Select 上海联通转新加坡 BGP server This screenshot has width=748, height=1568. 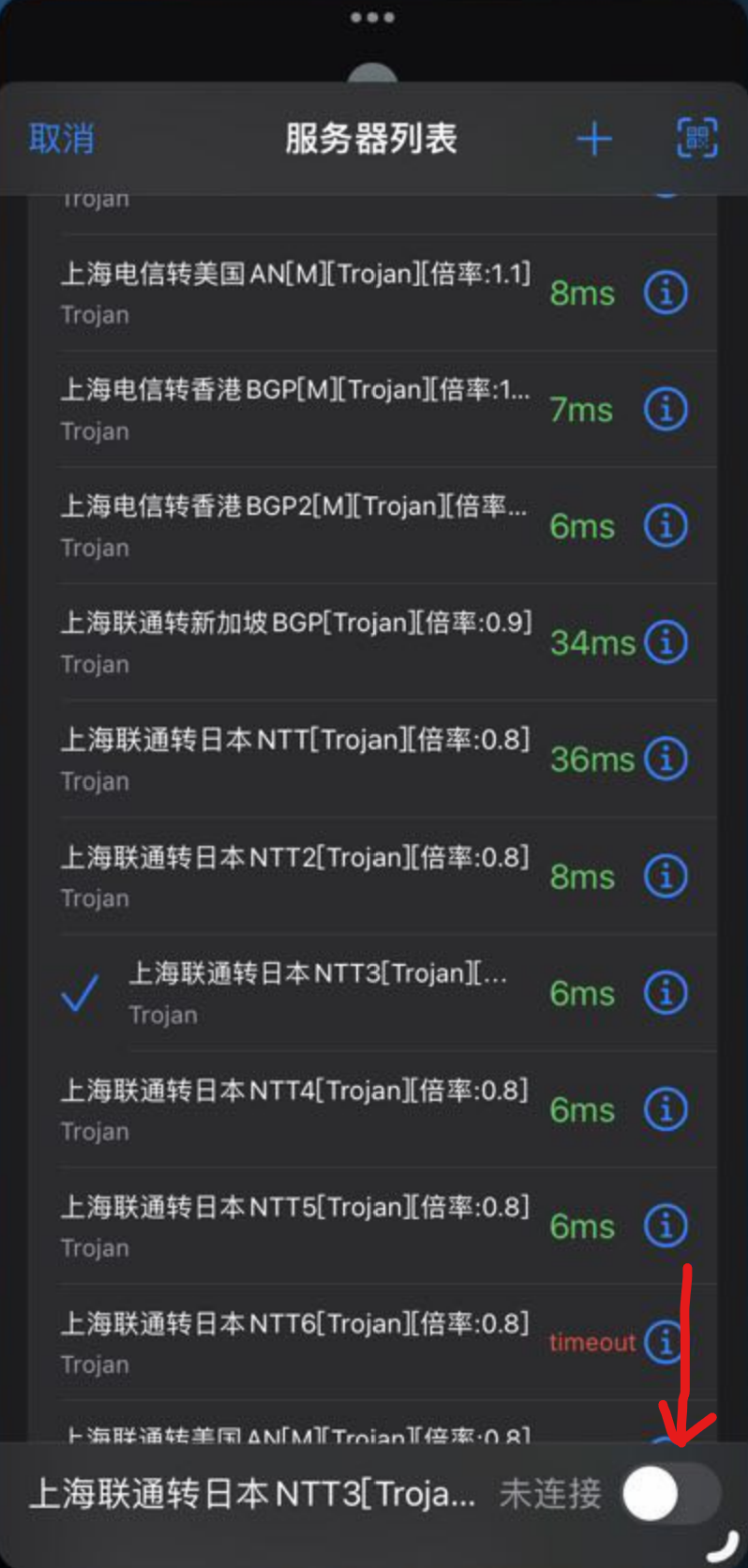coord(295,641)
